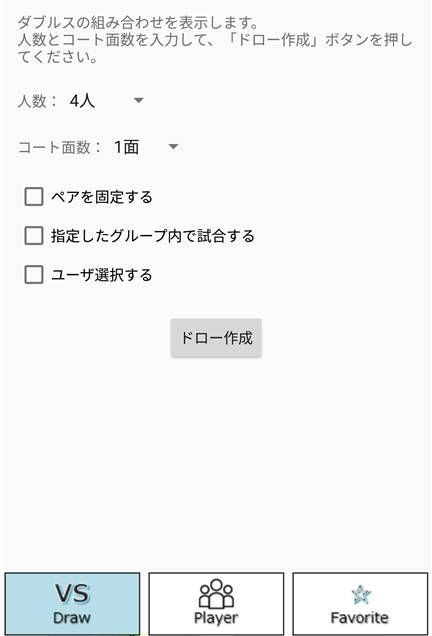Tap the ドロー作成 button
The height and width of the screenshot is (636, 432).
[x=216, y=338]
